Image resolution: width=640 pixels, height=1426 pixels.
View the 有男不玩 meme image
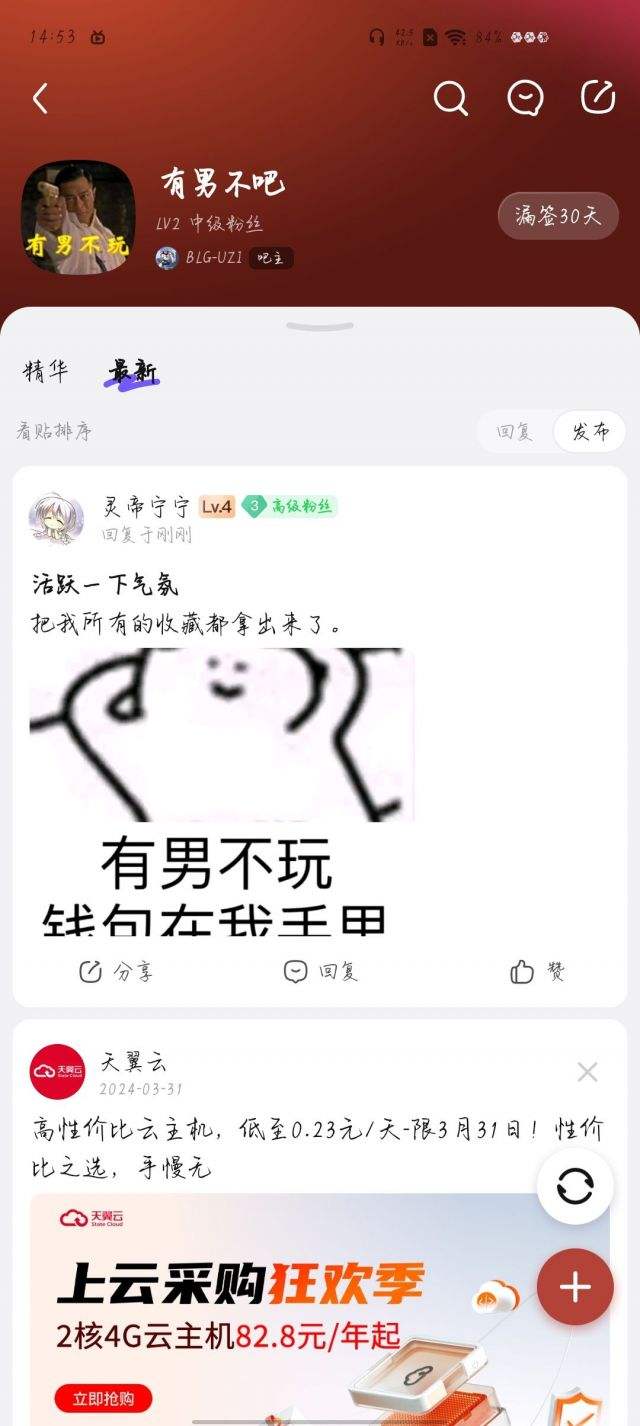[x=222, y=790]
